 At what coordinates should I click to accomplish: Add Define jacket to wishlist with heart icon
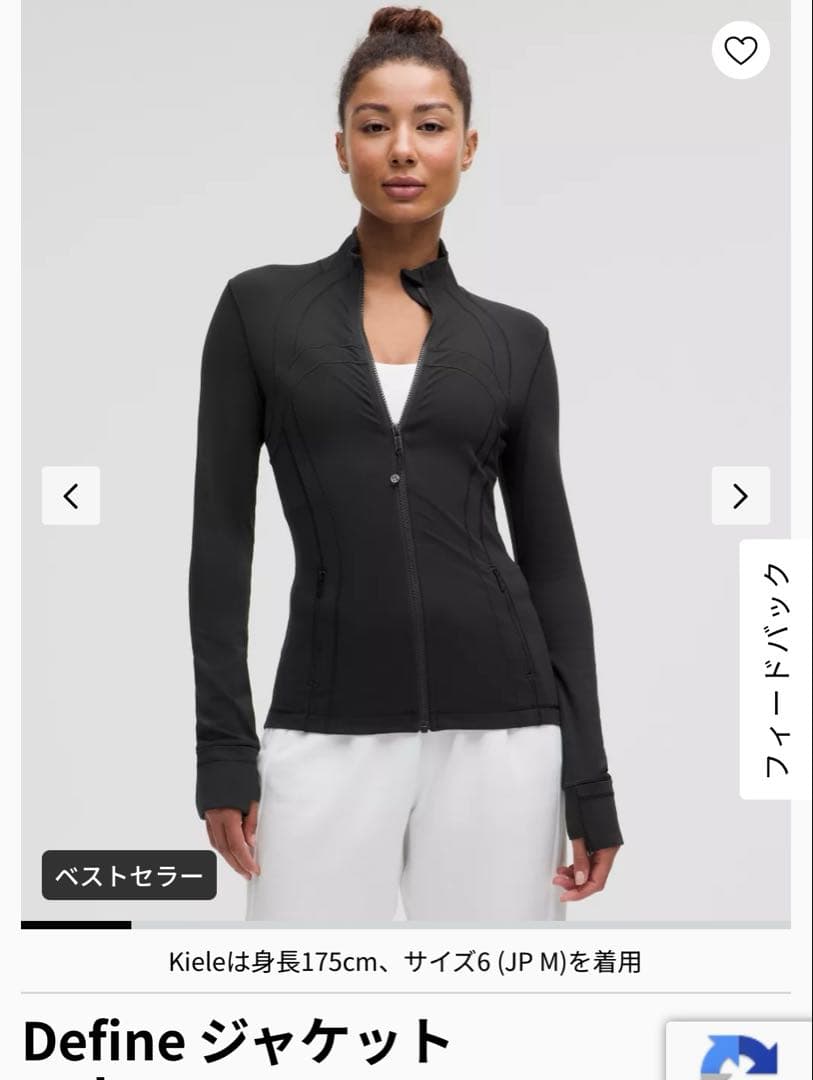pos(740,50)
